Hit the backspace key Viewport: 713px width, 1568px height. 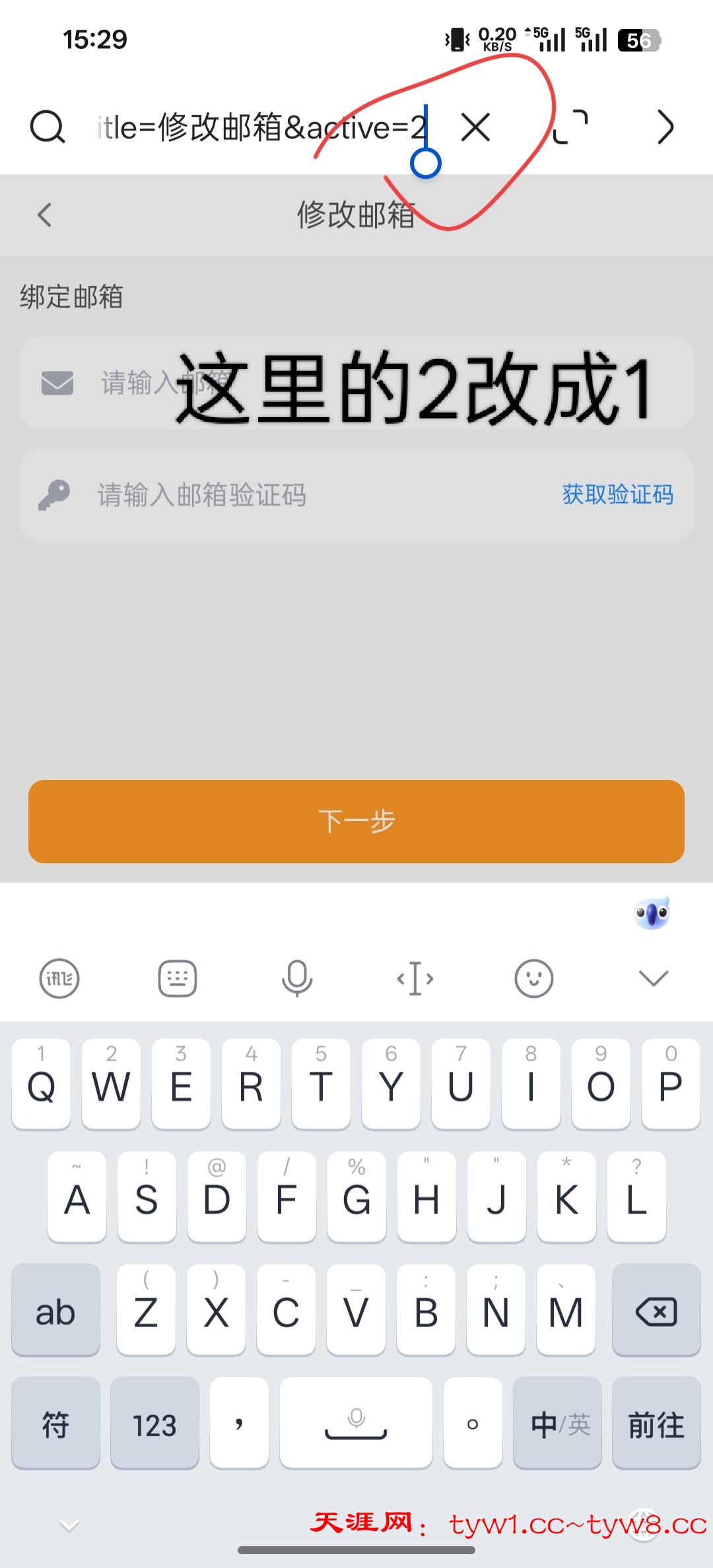coord(656,1312)
